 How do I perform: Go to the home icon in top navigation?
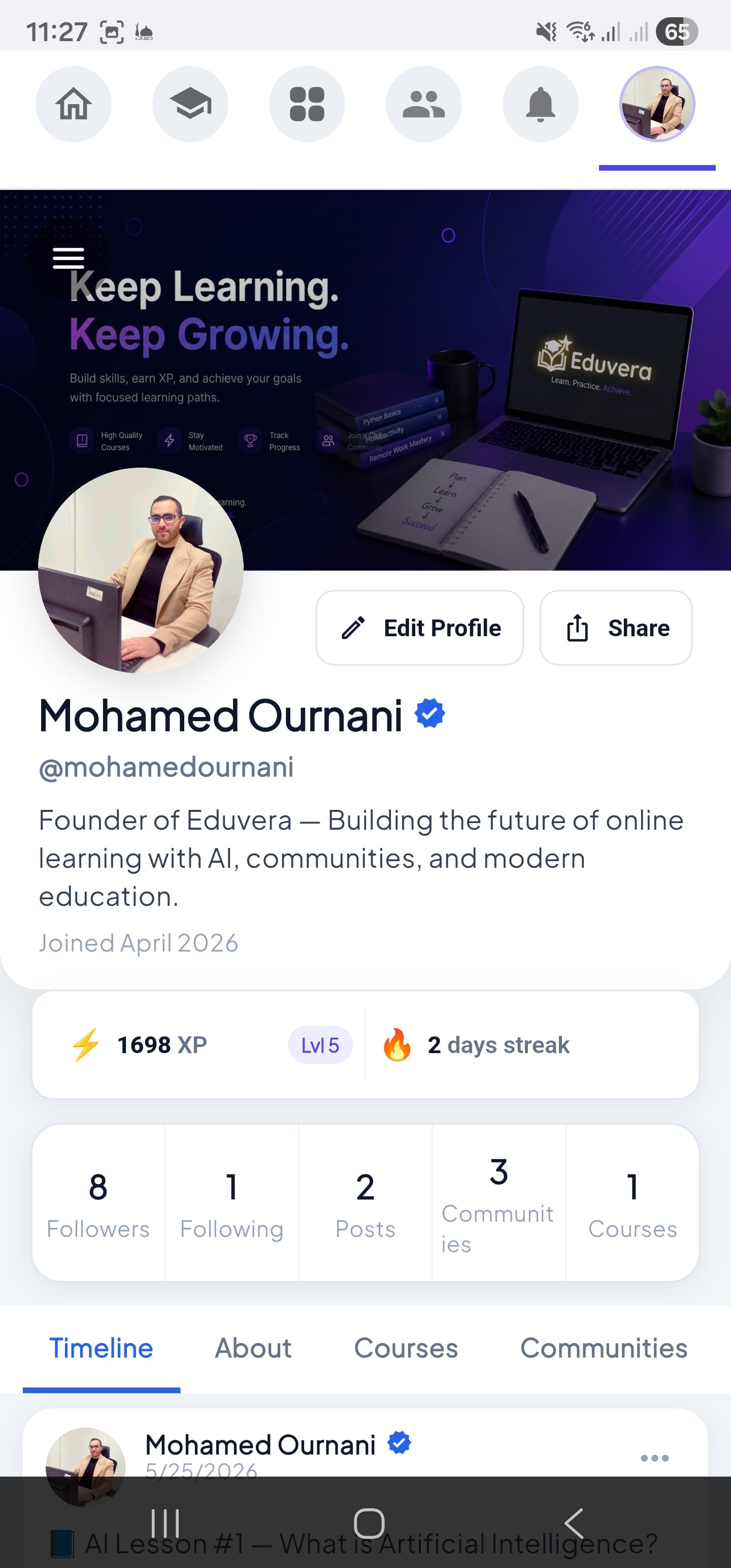tap(74, 104)
